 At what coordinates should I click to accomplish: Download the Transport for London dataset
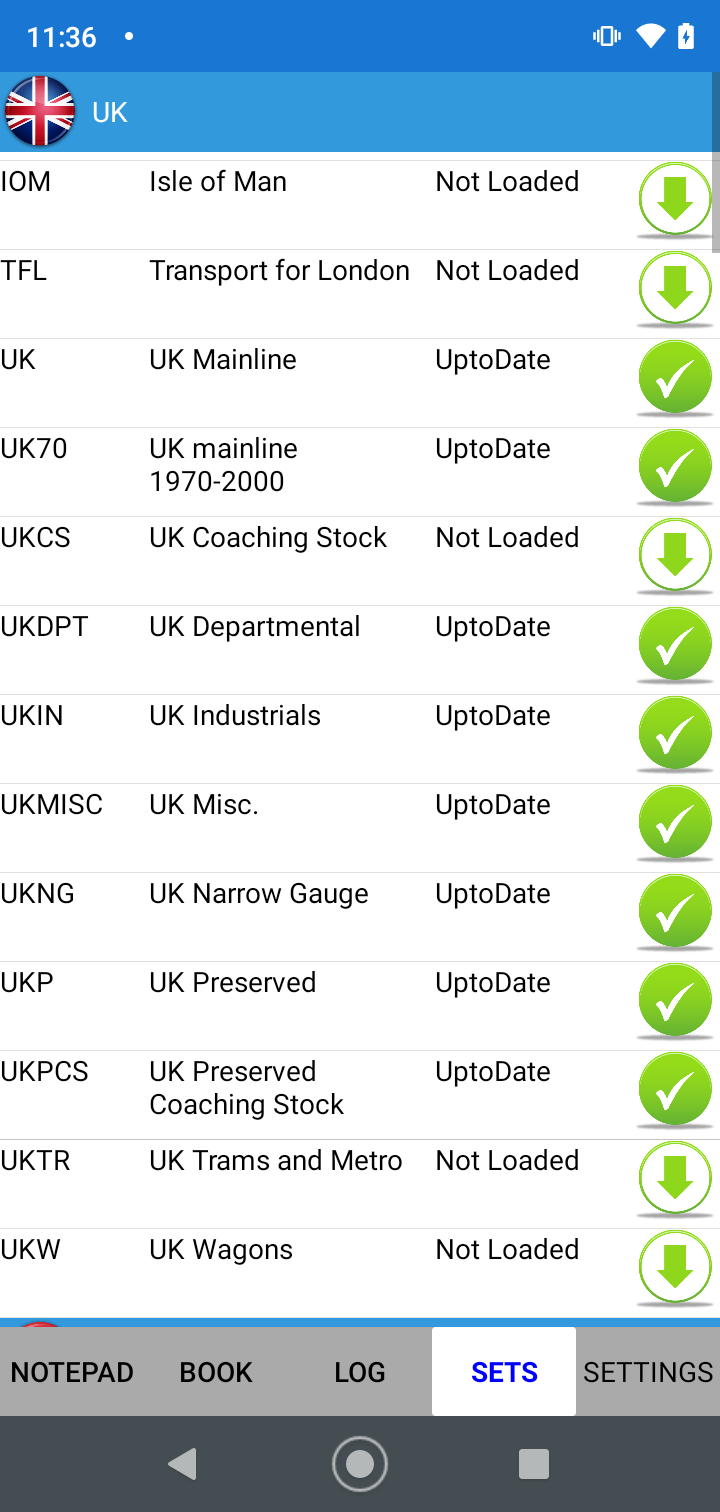(675, 288)
